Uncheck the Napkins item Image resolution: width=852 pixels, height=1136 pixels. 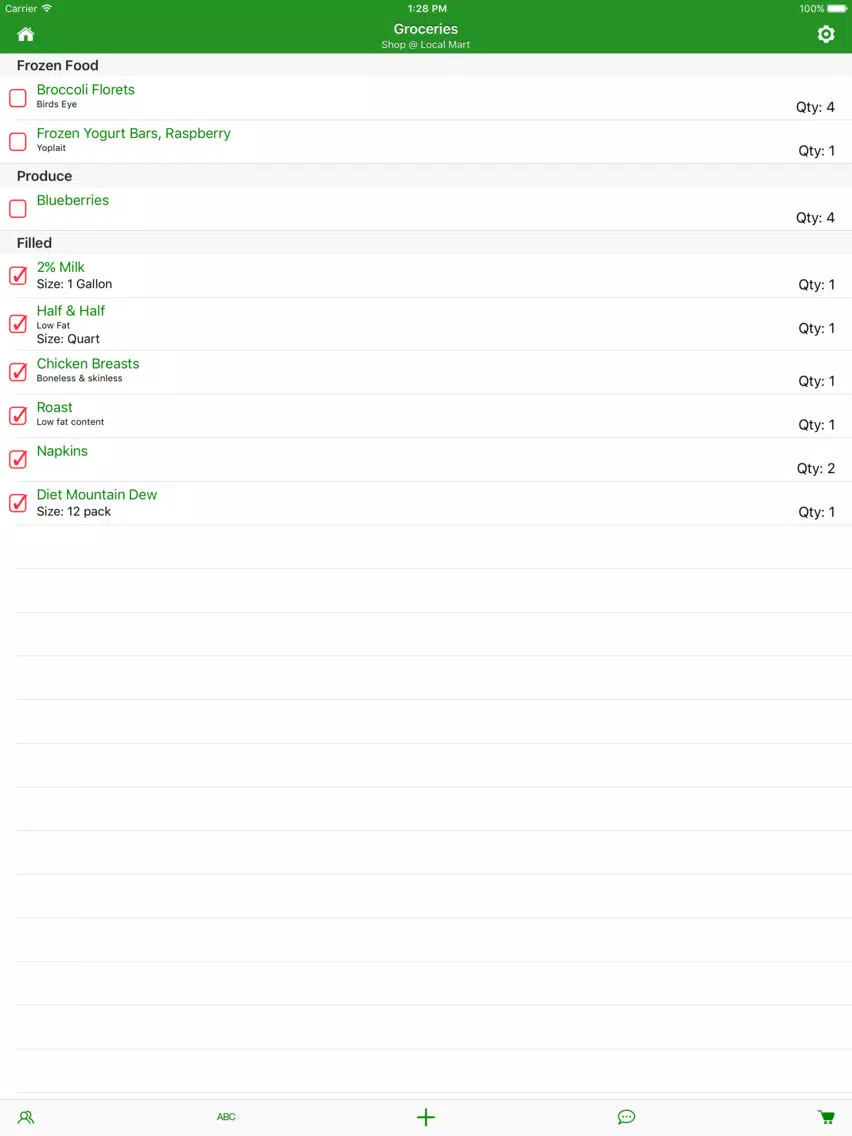[18, 459]
